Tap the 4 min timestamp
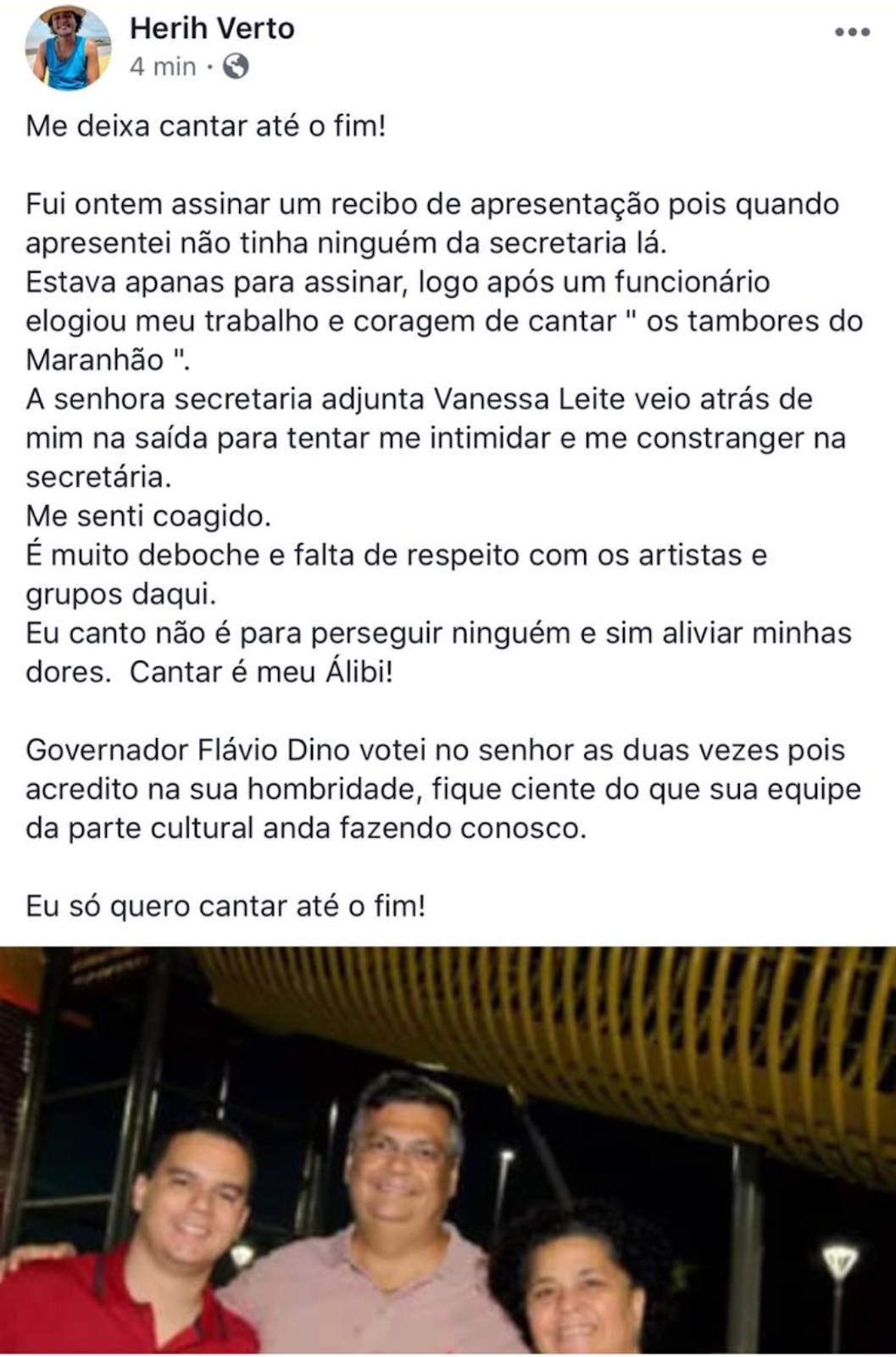 click(x=162, y=66)
